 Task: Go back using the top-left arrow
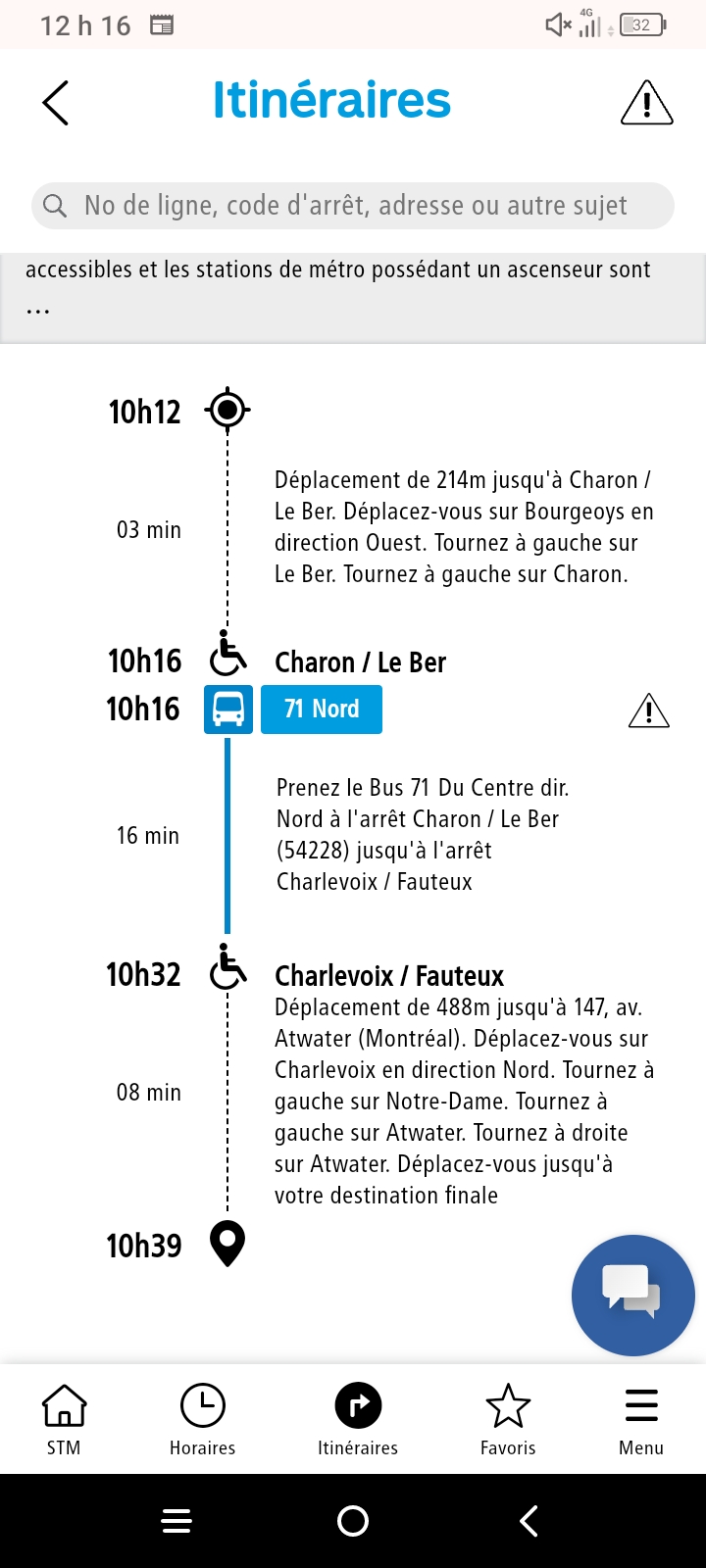coord(56,102)
